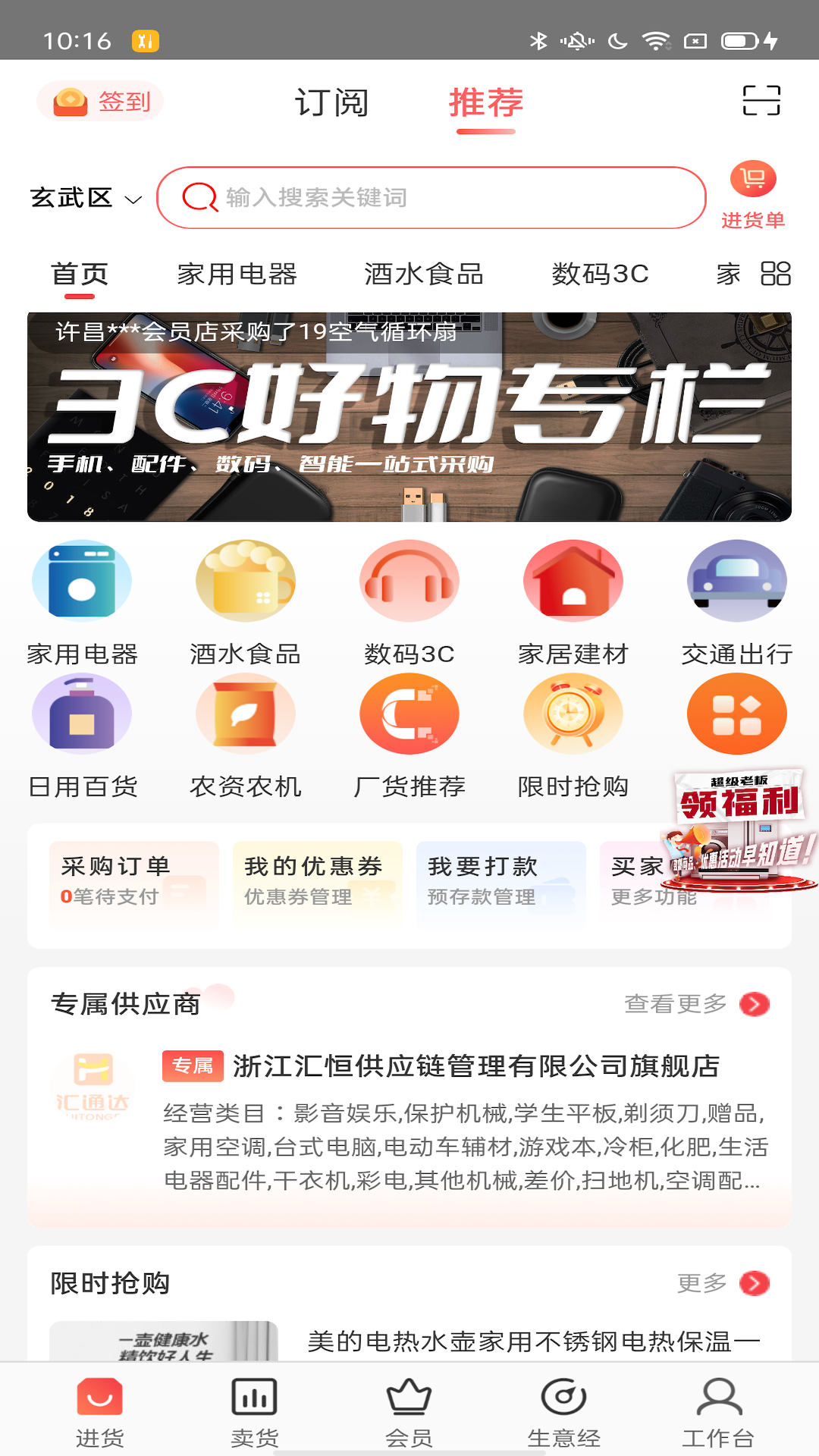Tap the 签到 sign-in button
The width and height of the screenshot is (819, 1456).
pyautogui.click(x=99, y=101)
